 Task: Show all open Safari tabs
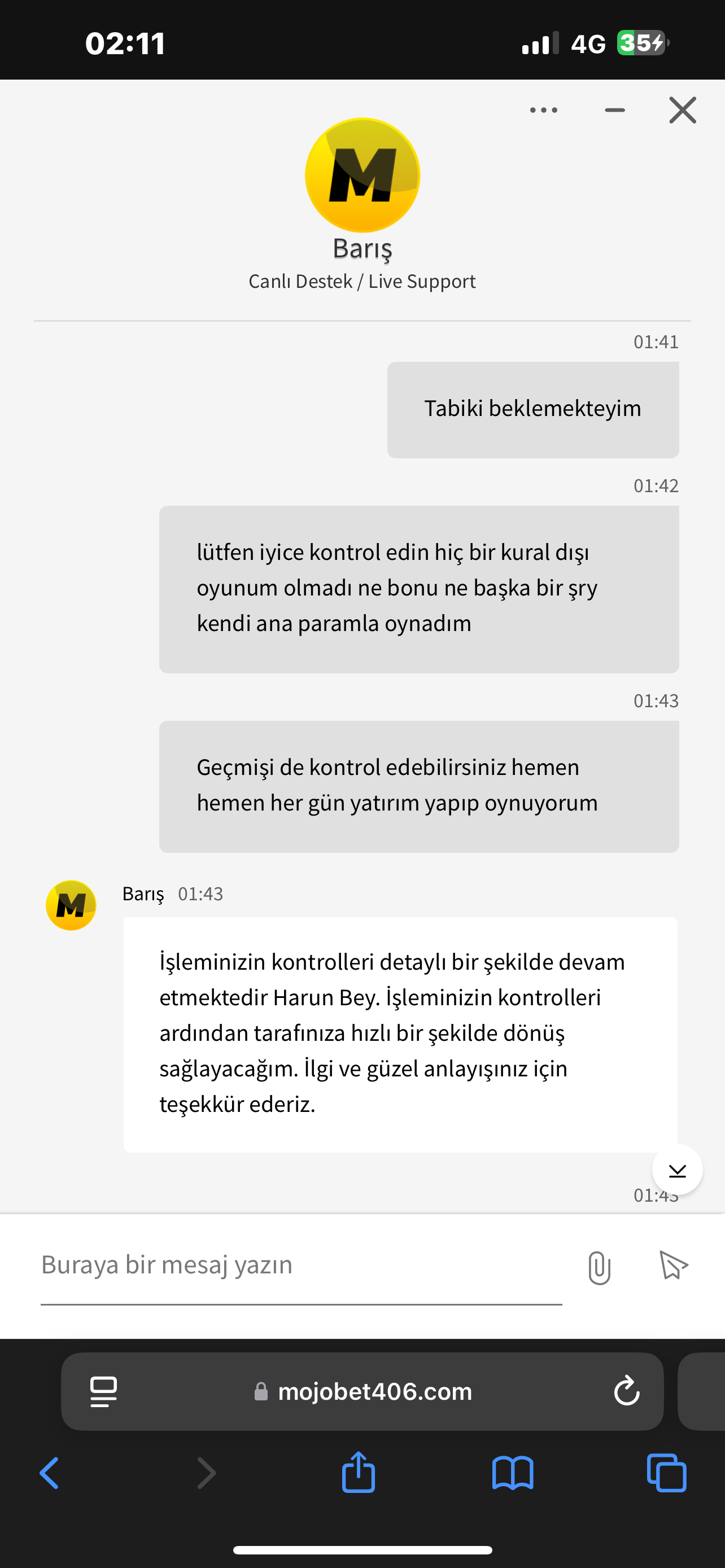(x=667, y=1473)
